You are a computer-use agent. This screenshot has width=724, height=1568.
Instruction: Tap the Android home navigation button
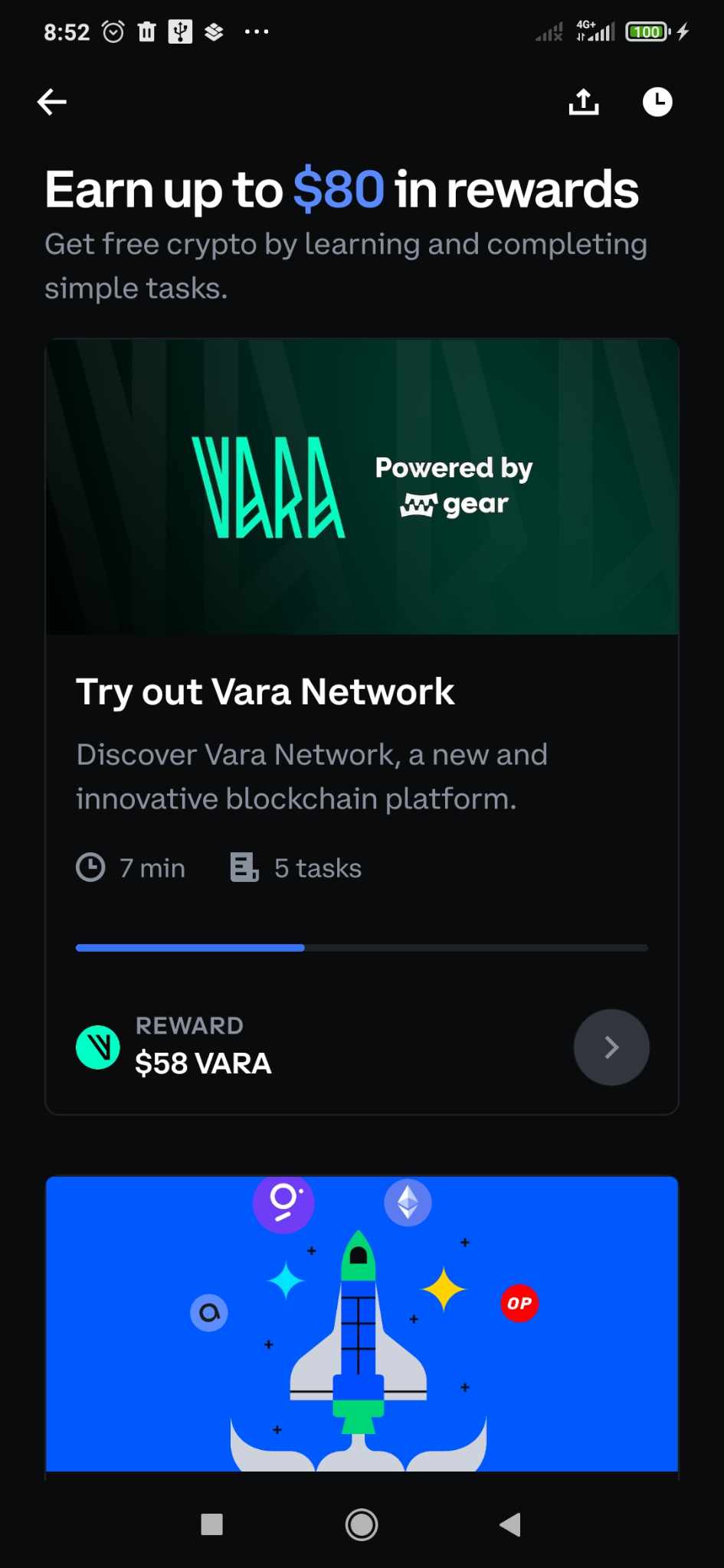tap(361, 1525)
